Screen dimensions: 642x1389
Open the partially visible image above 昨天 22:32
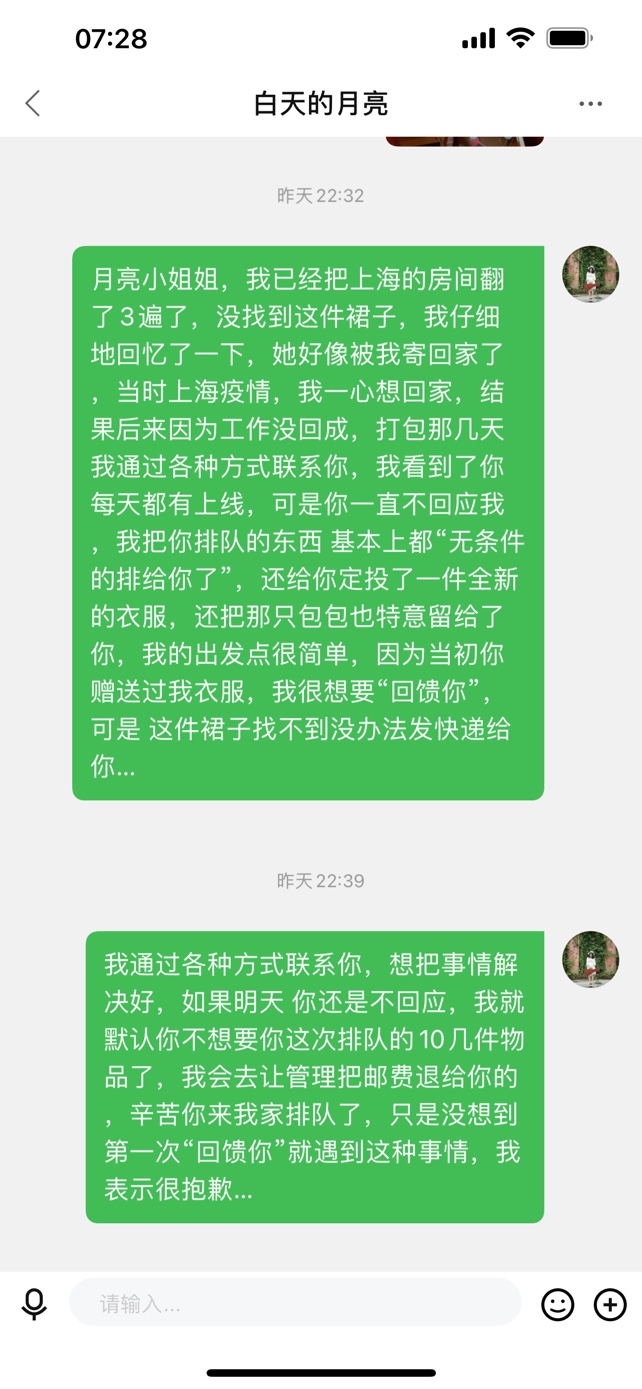(464, 141)
